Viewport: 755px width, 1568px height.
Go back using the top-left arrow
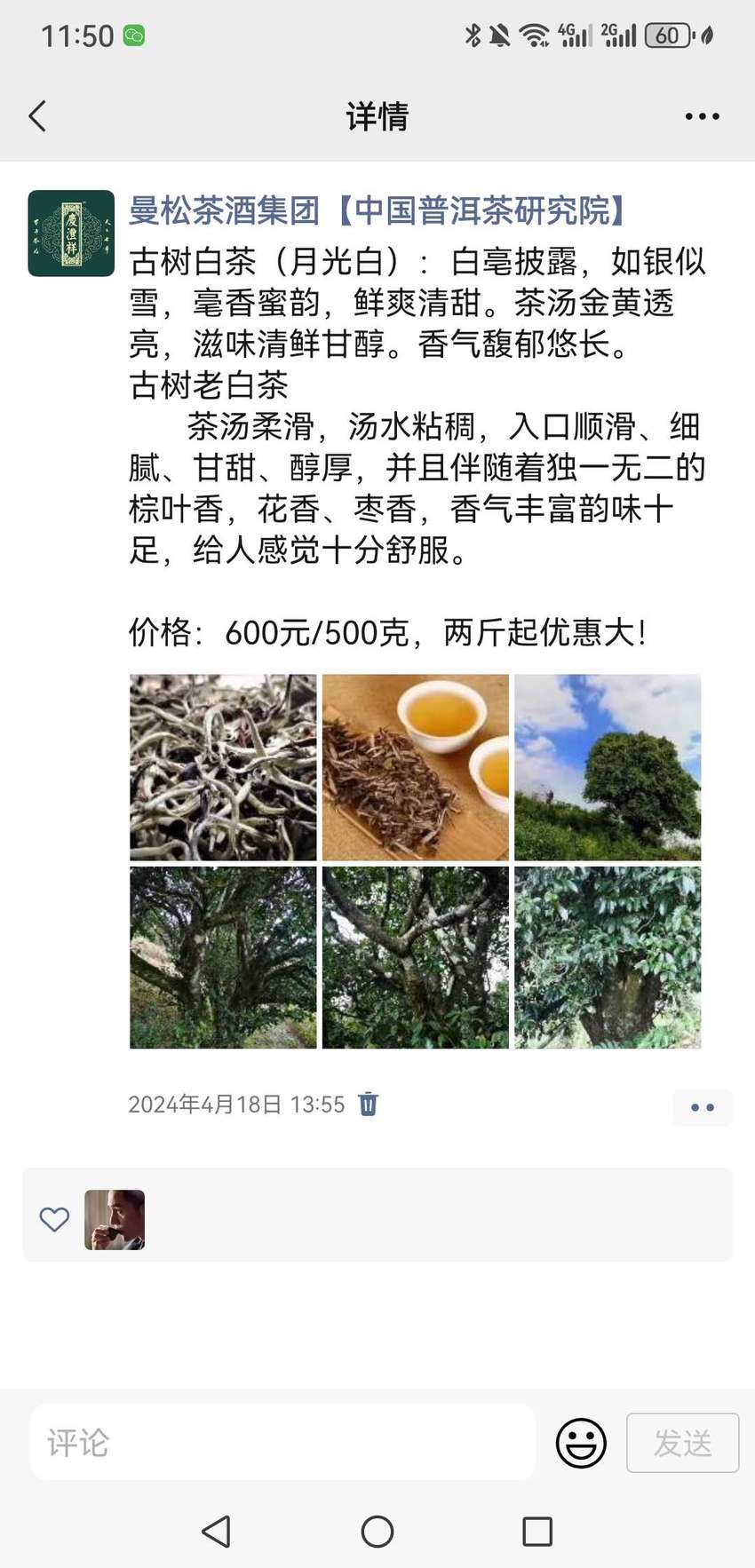[37, 116]
